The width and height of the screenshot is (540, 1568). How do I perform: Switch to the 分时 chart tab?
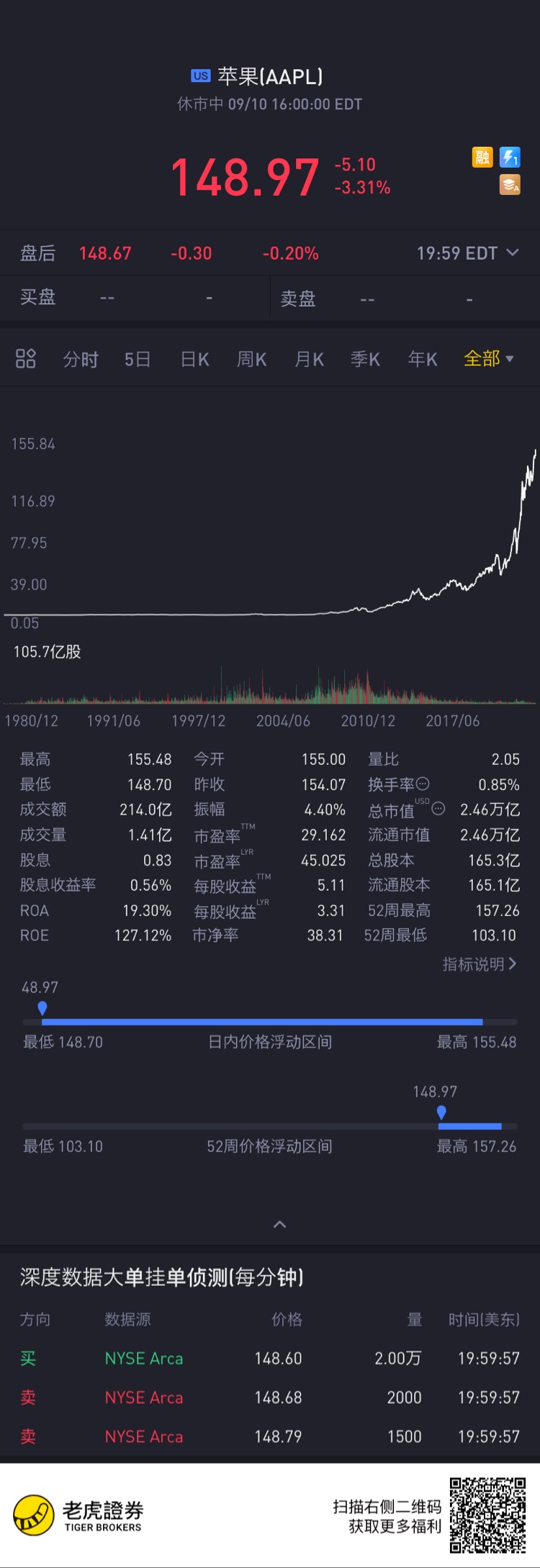pyautogui.click(x=81, y=359)
